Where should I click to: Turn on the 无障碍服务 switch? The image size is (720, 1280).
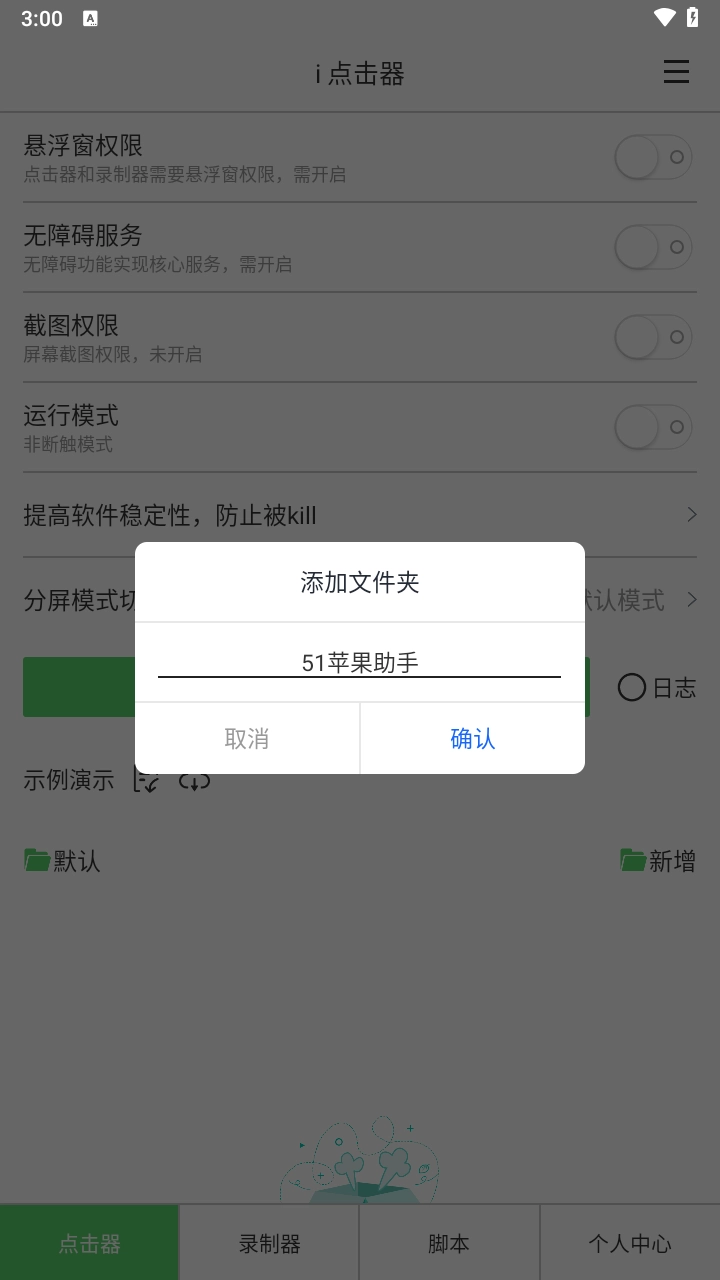(x=653, y=247)
